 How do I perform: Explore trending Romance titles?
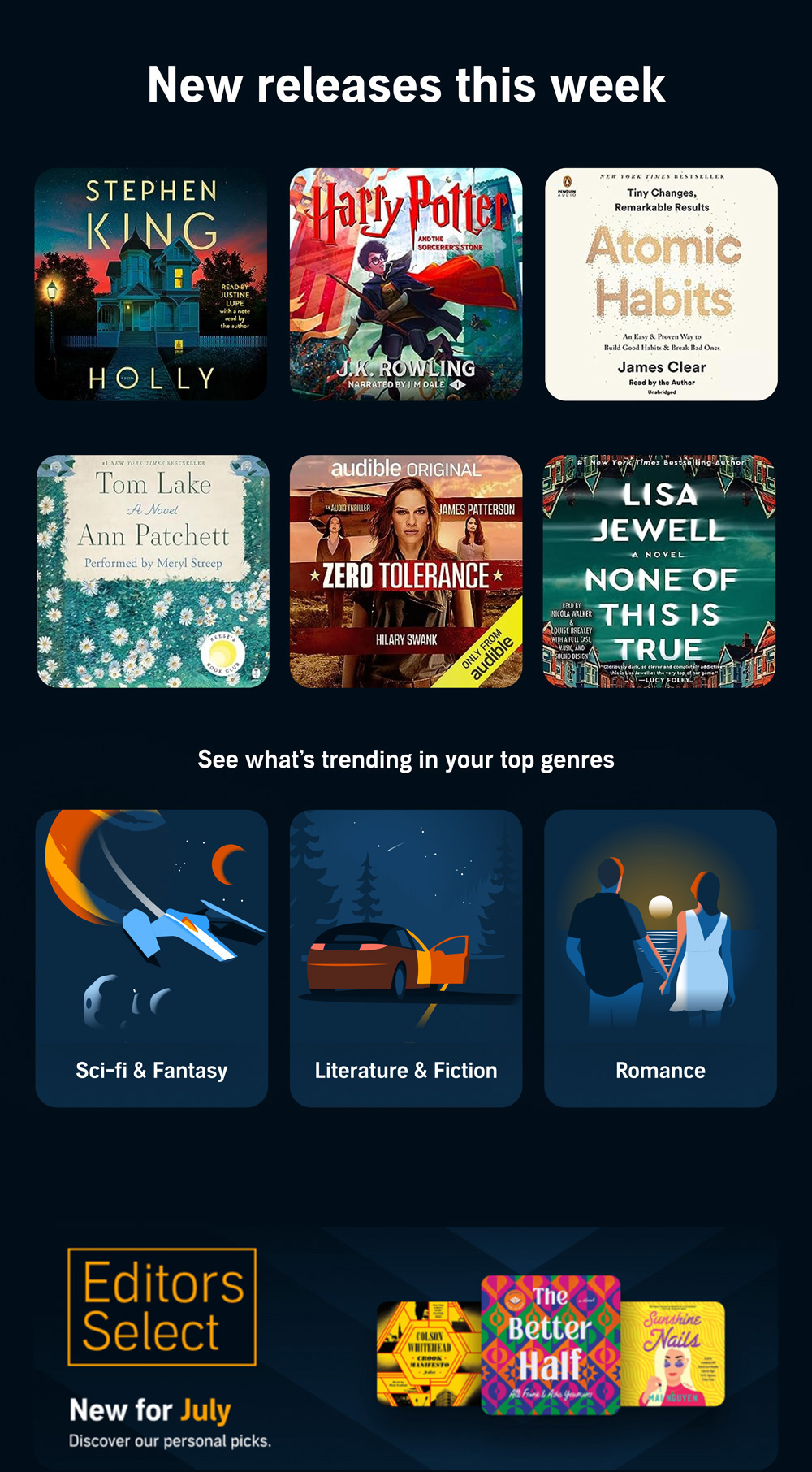[x=660, y=958]
